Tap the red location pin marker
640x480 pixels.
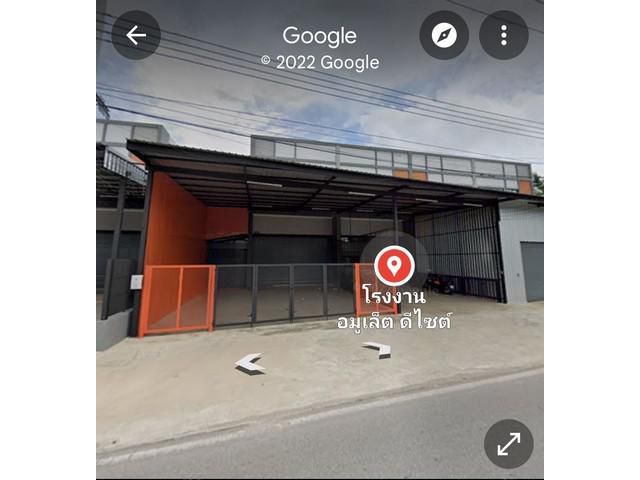[394, 265]
